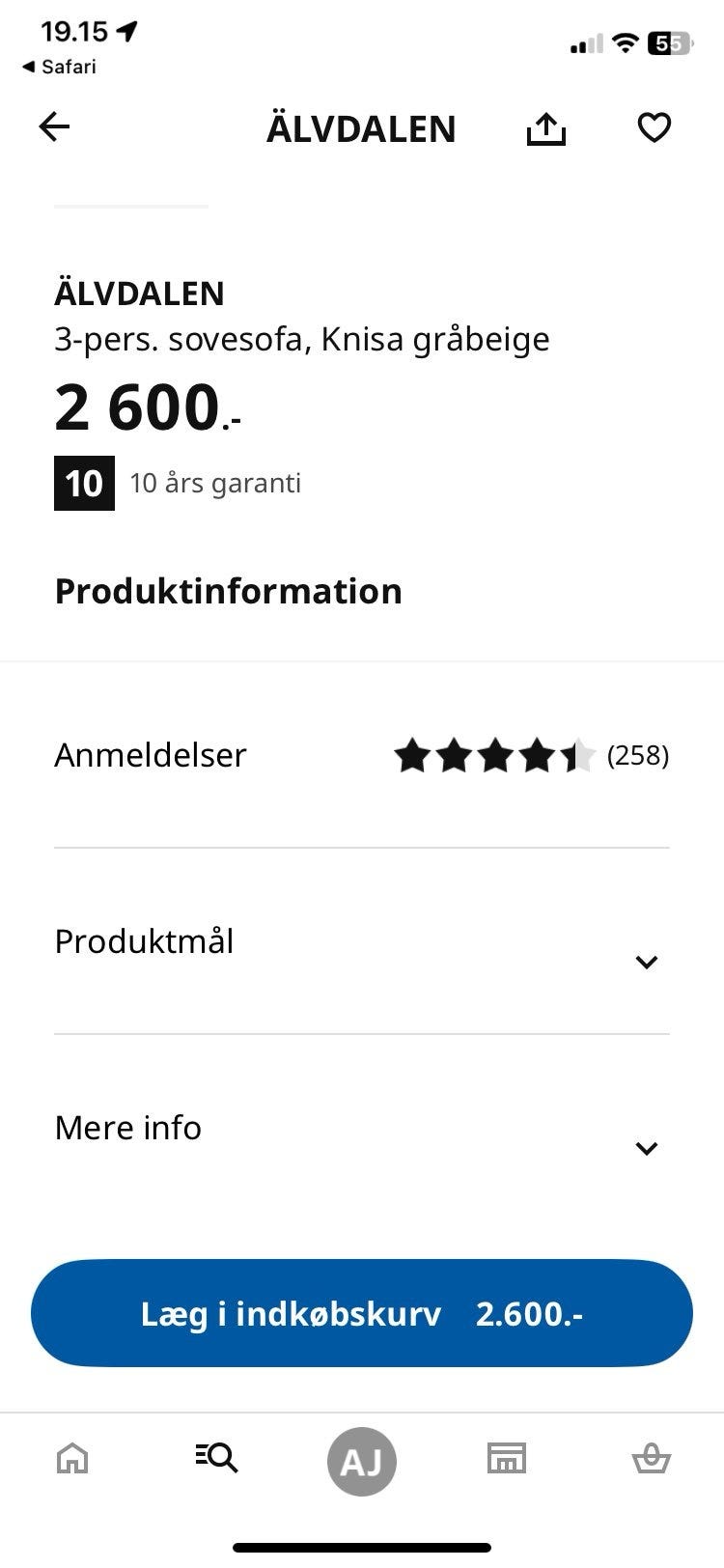
Task: Go back using the left arrow
Action: point(54,126)
